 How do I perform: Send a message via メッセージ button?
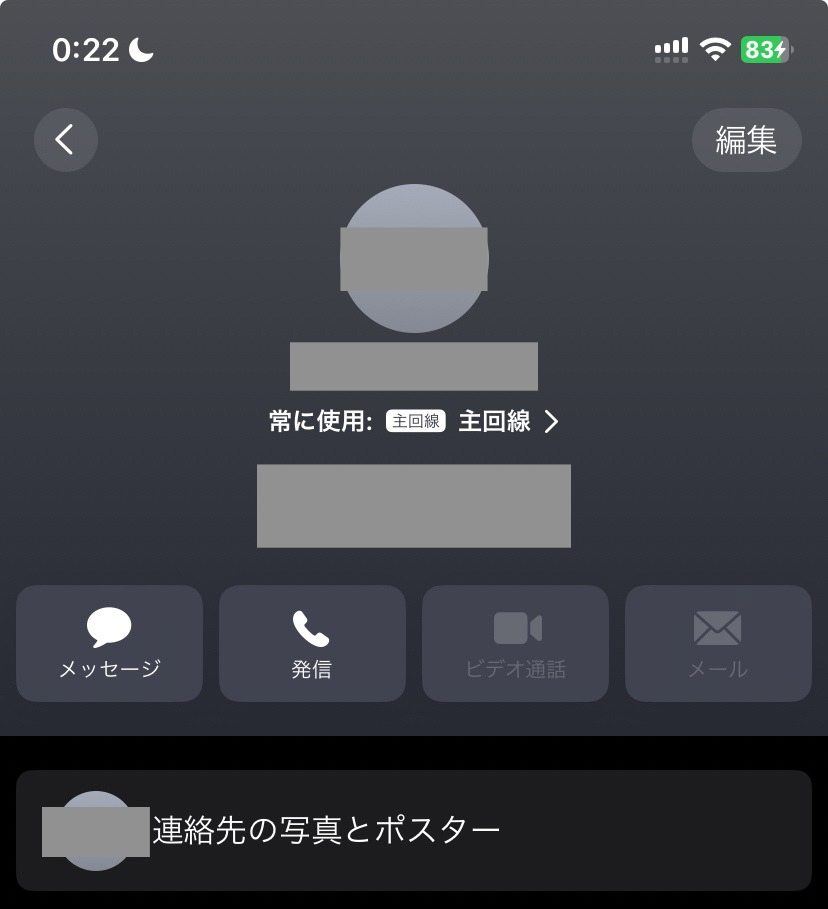point(109,643)
